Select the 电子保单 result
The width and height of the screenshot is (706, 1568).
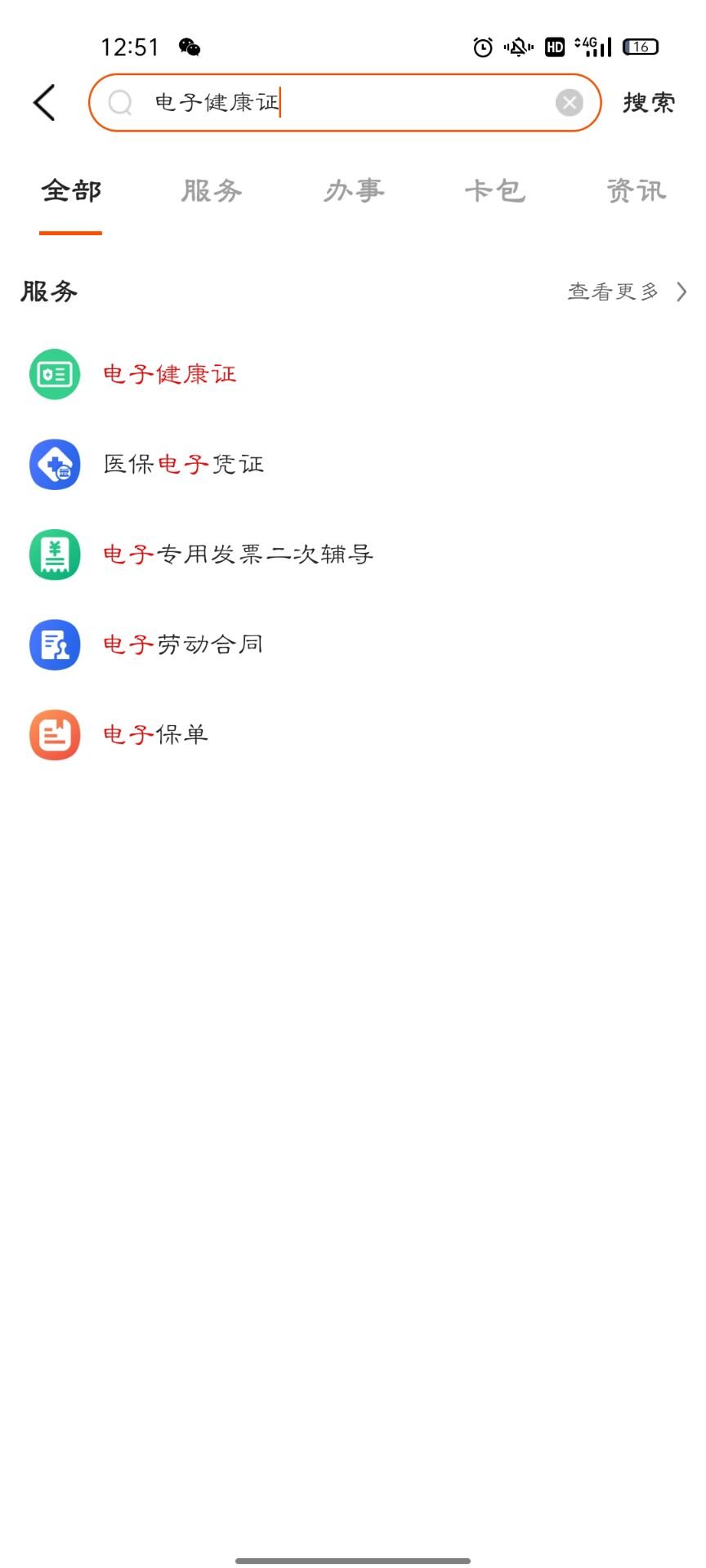(x=155, y=734)
